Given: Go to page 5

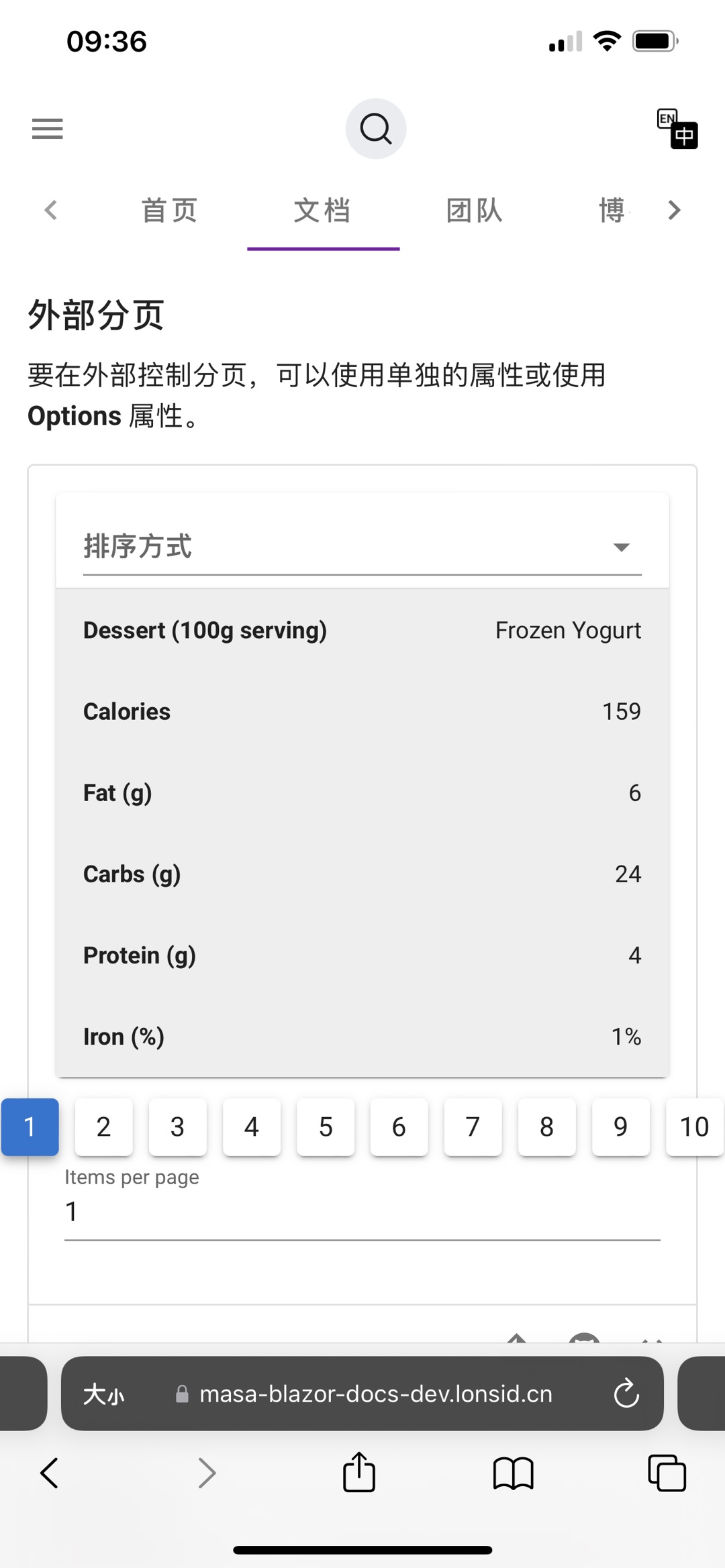Looking at the screenshot, I should point(326,1127).
